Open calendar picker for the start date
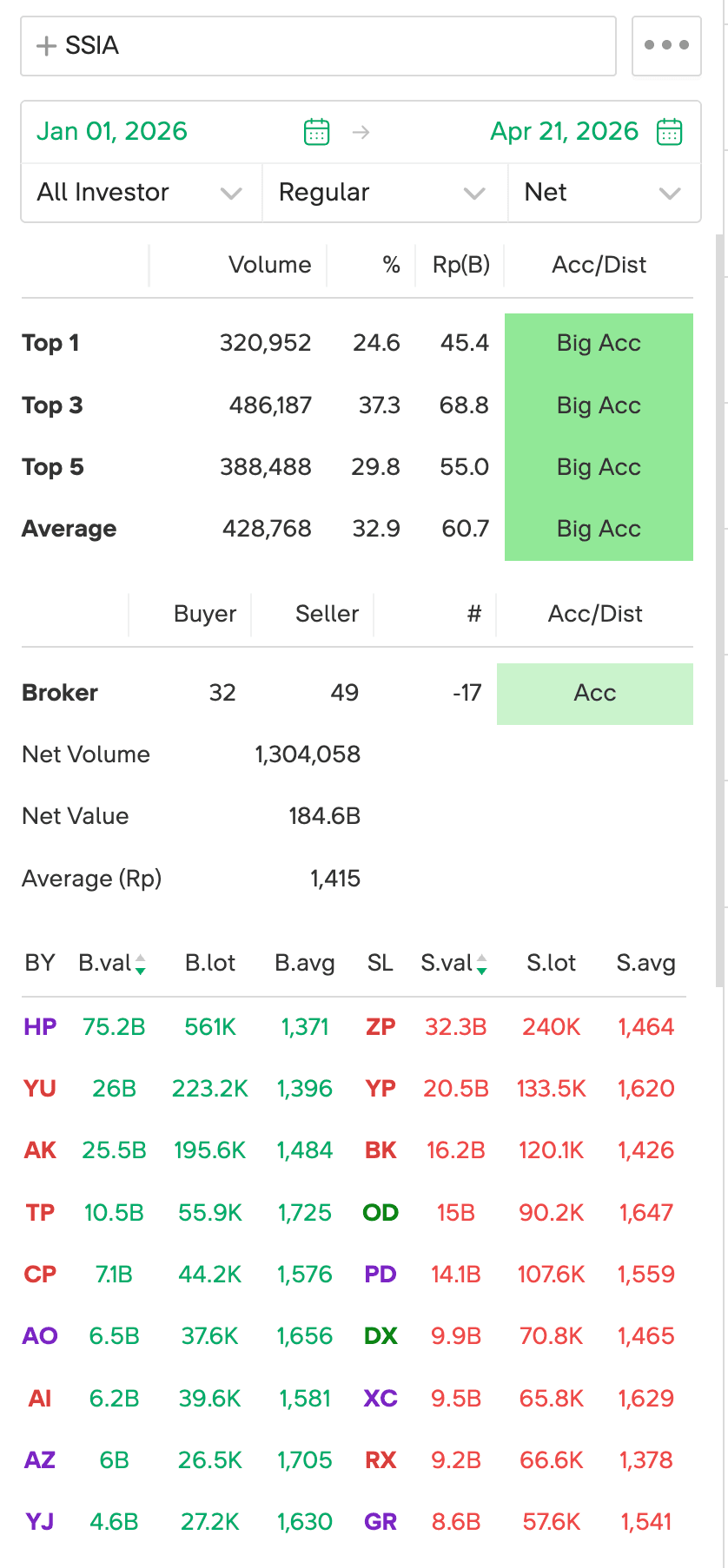 tap(316, 131)
